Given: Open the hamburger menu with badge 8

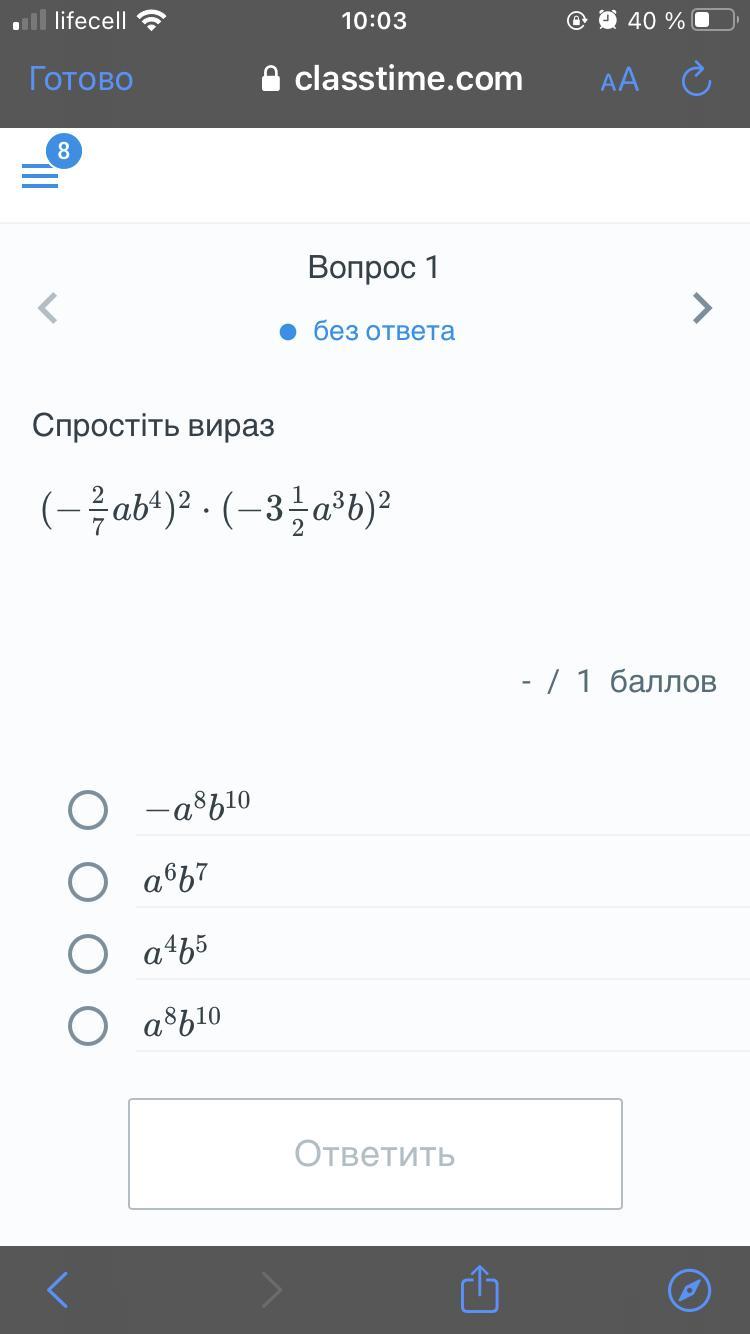Looking at the screenshot, I should [x=40, y=176].
